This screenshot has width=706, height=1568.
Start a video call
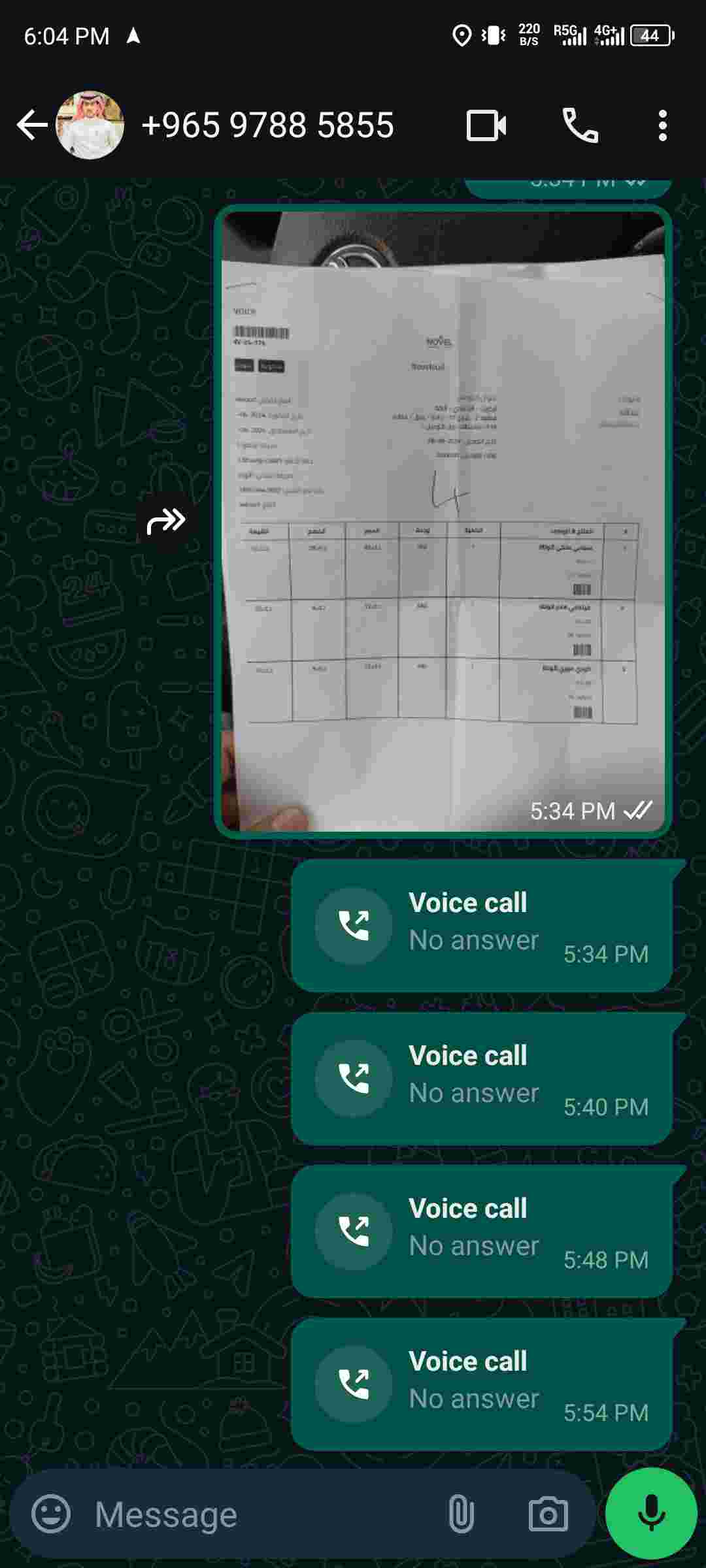coord(486,125)
